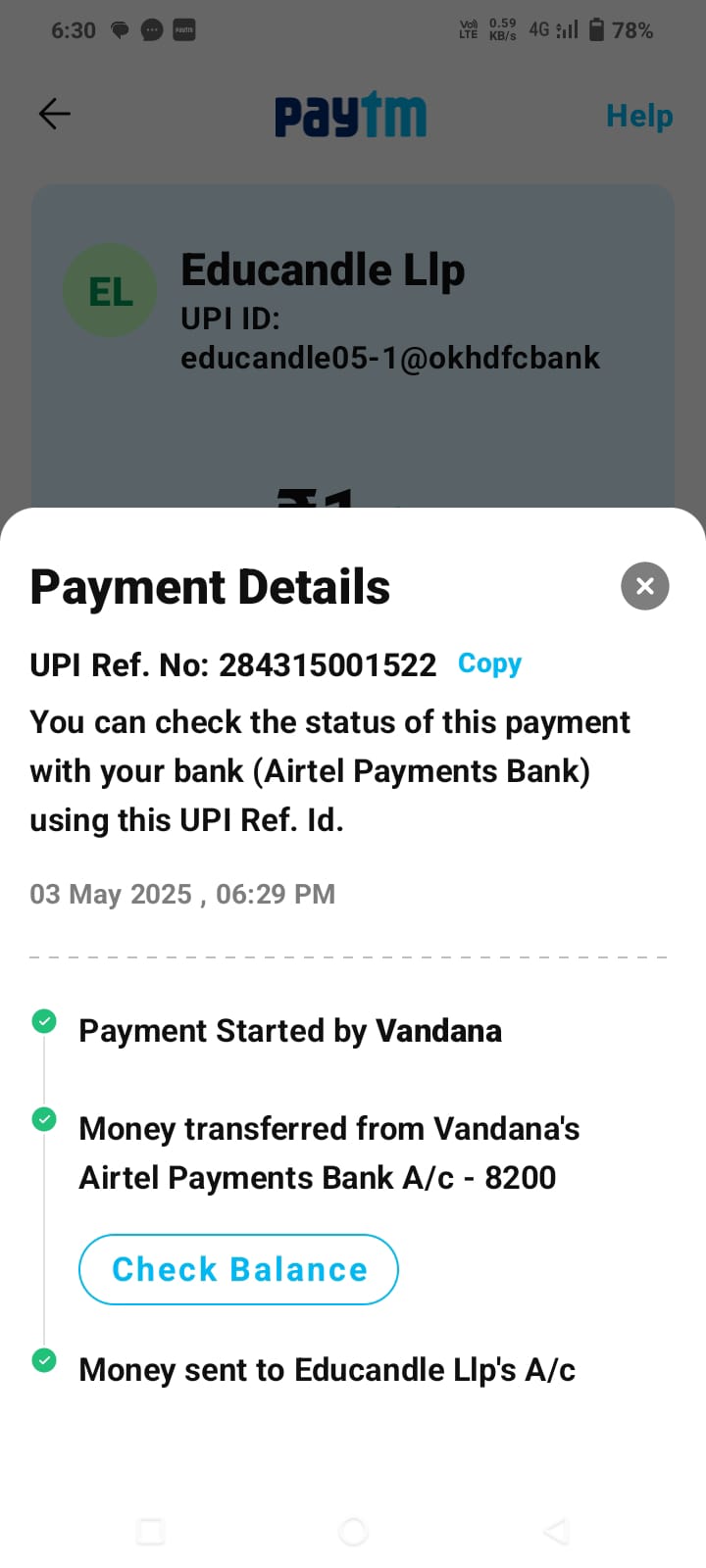Close the Payment Details sheet
Image resolution: width=706 pixels, height=1568 pixels.
click(x=644, y=586)
